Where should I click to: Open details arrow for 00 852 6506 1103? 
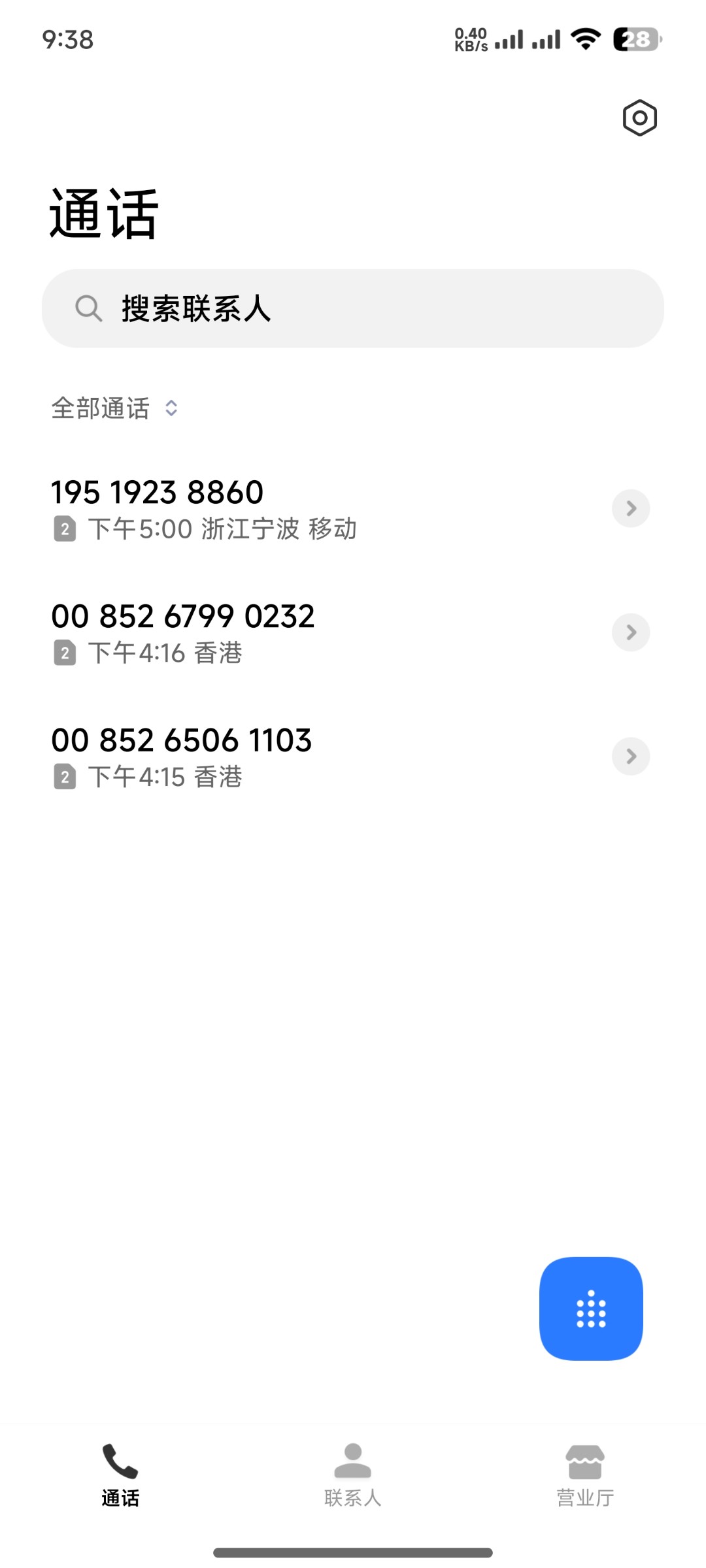(x=631, y=757)
